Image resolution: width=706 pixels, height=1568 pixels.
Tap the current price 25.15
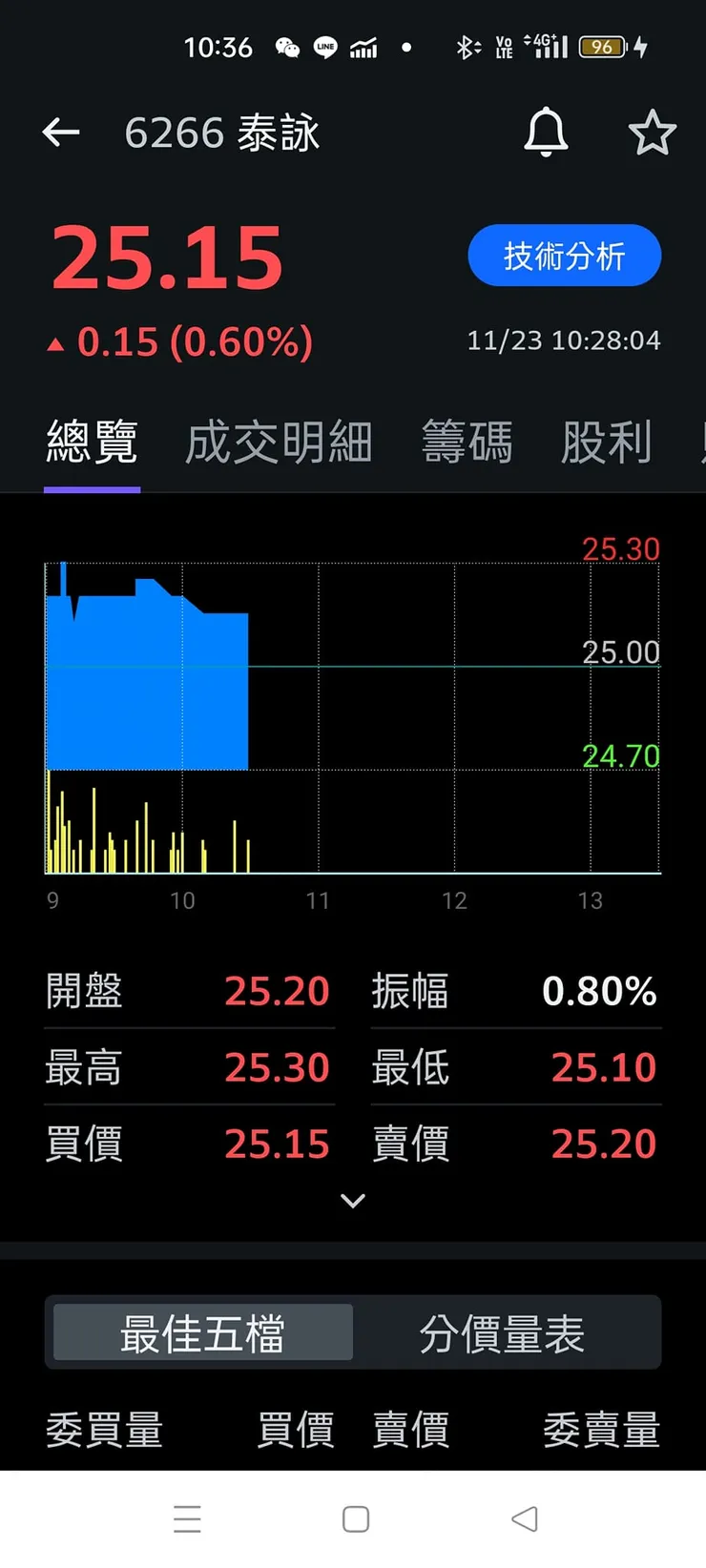pos(167,256)
